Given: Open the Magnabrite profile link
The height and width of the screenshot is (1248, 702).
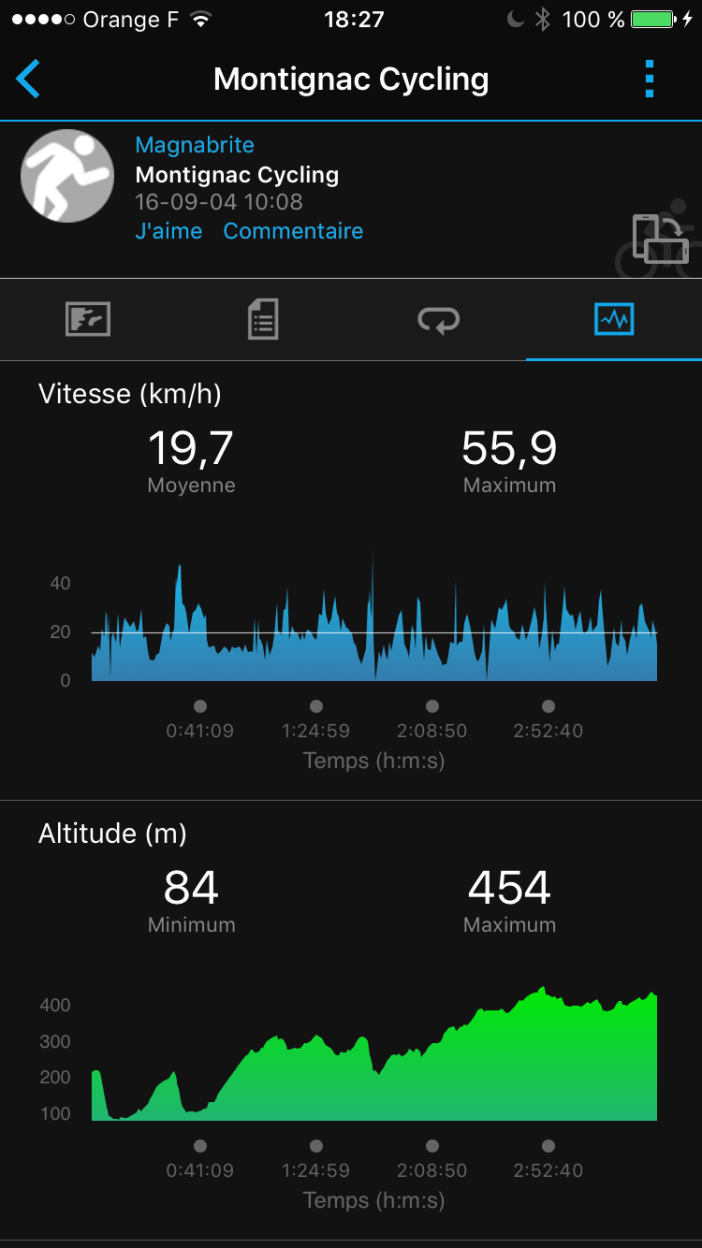Looking at the screenshot, I should tap(195, 145).
